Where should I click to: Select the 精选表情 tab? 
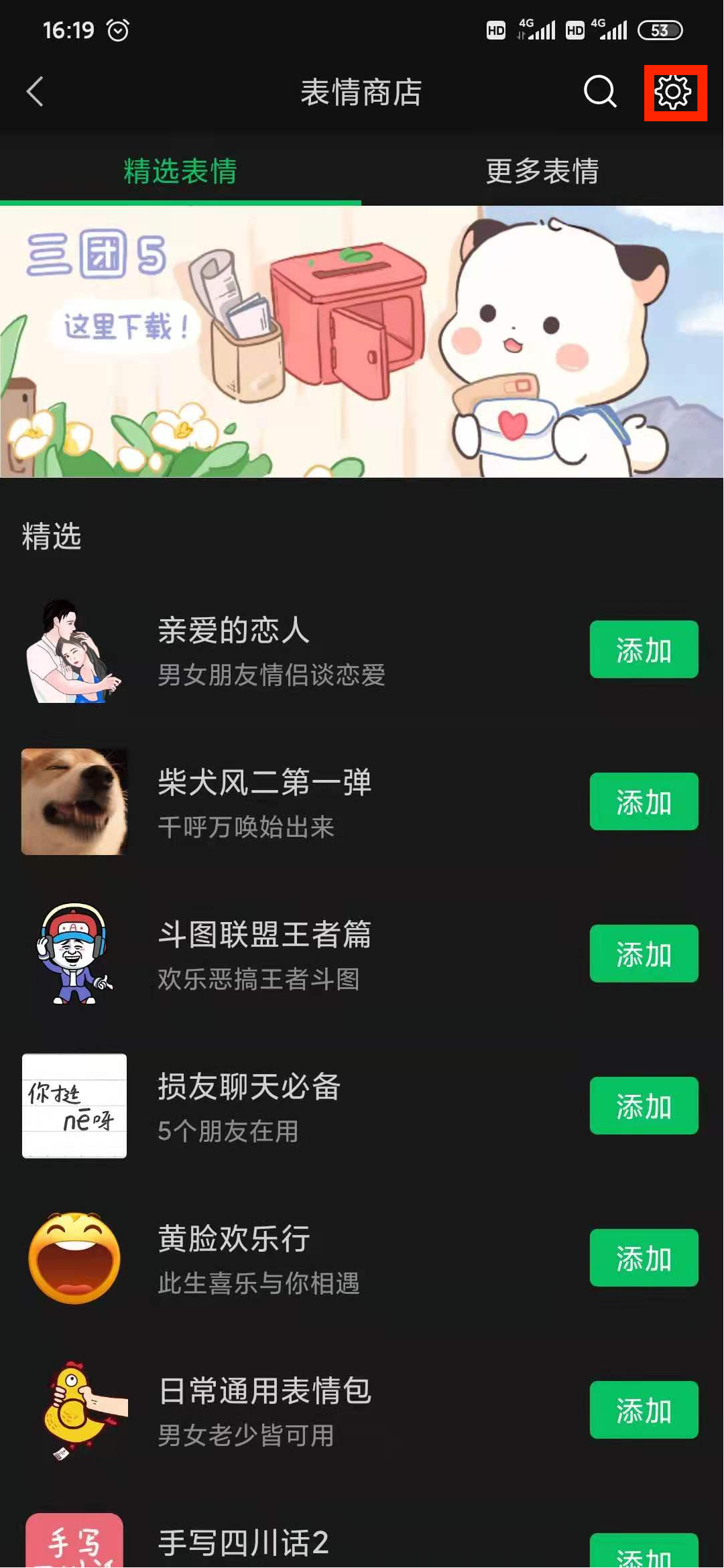point(180,171)
